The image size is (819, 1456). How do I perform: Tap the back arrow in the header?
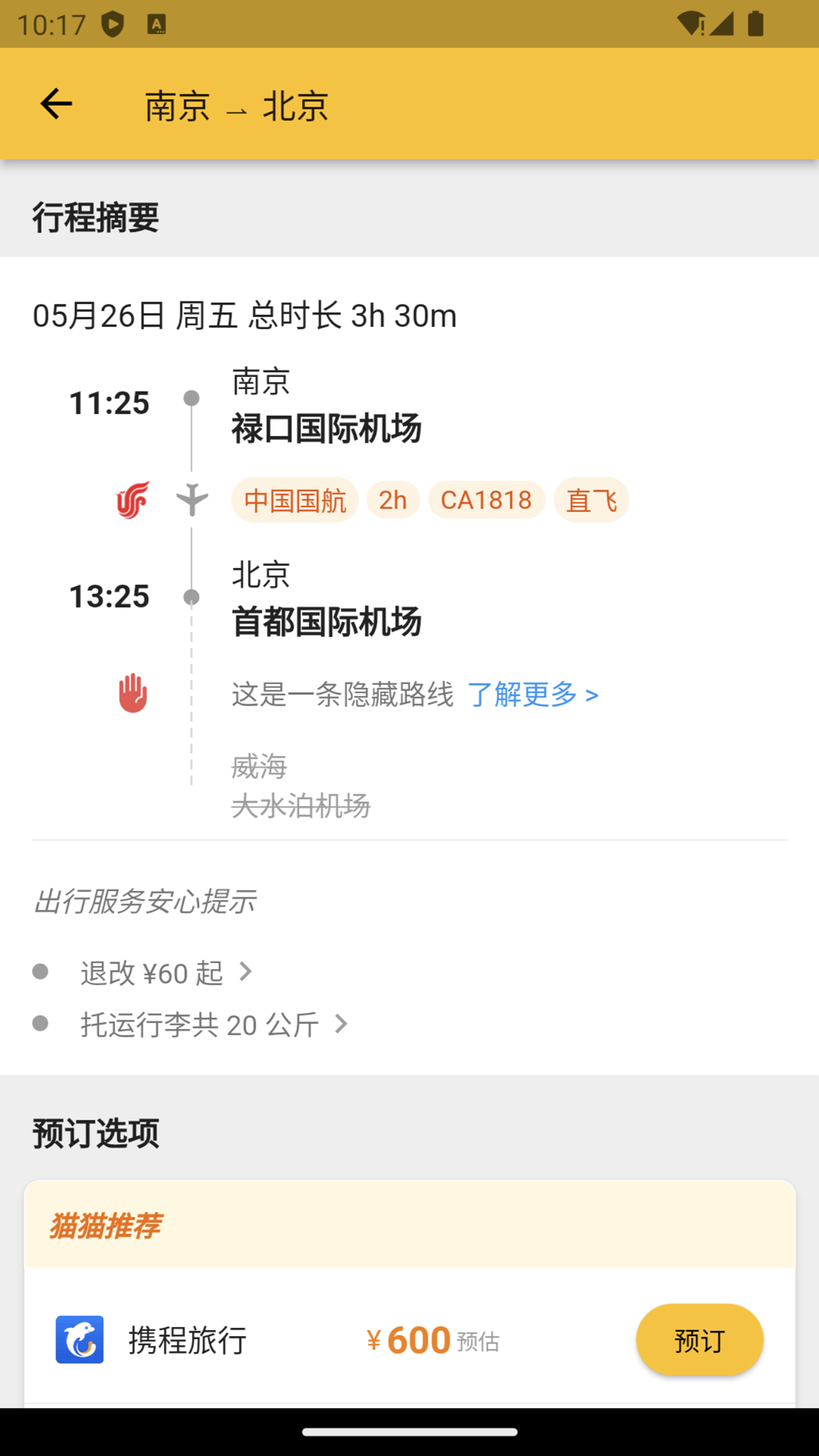click(x=55, y=103)
